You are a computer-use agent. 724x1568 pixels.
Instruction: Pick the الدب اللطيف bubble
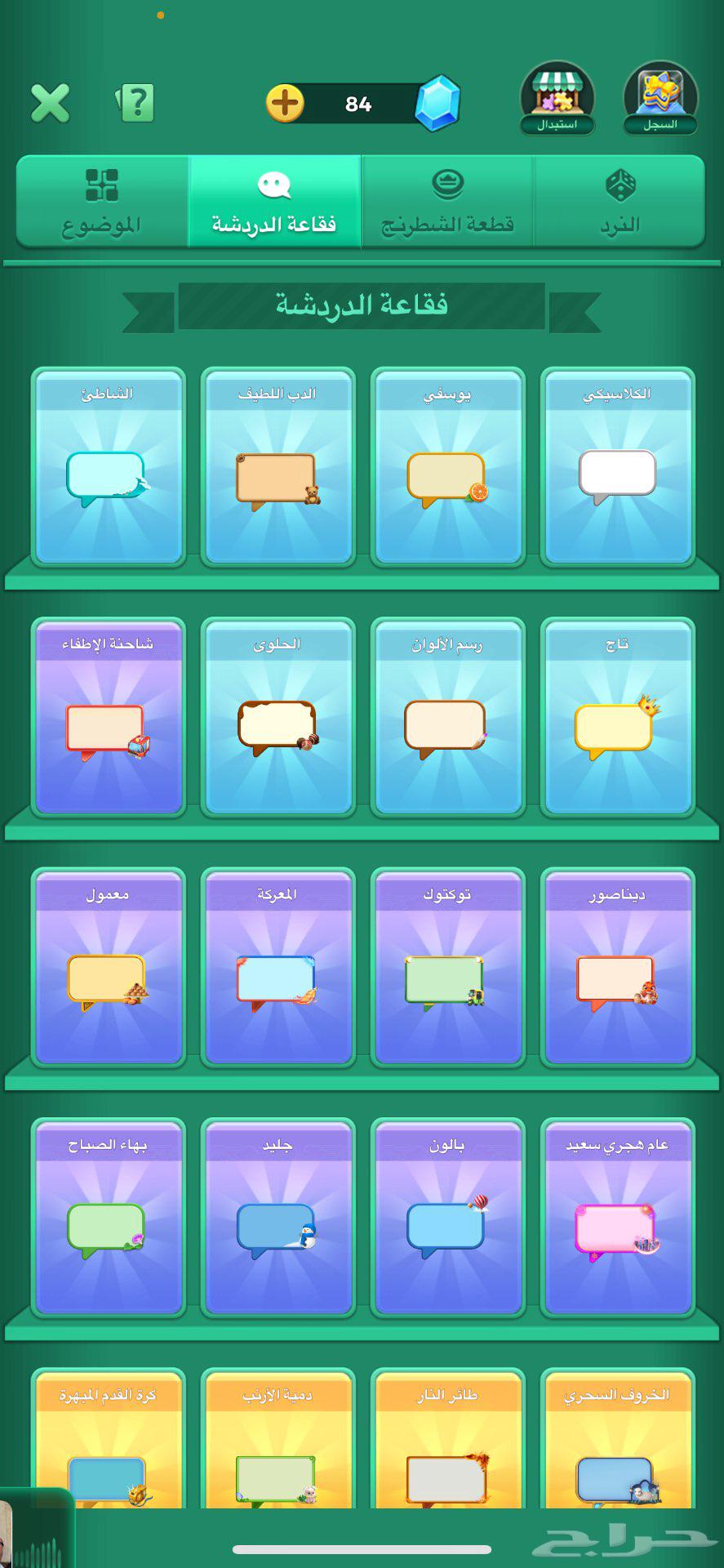pyautogui.click(x=278, y=468)
